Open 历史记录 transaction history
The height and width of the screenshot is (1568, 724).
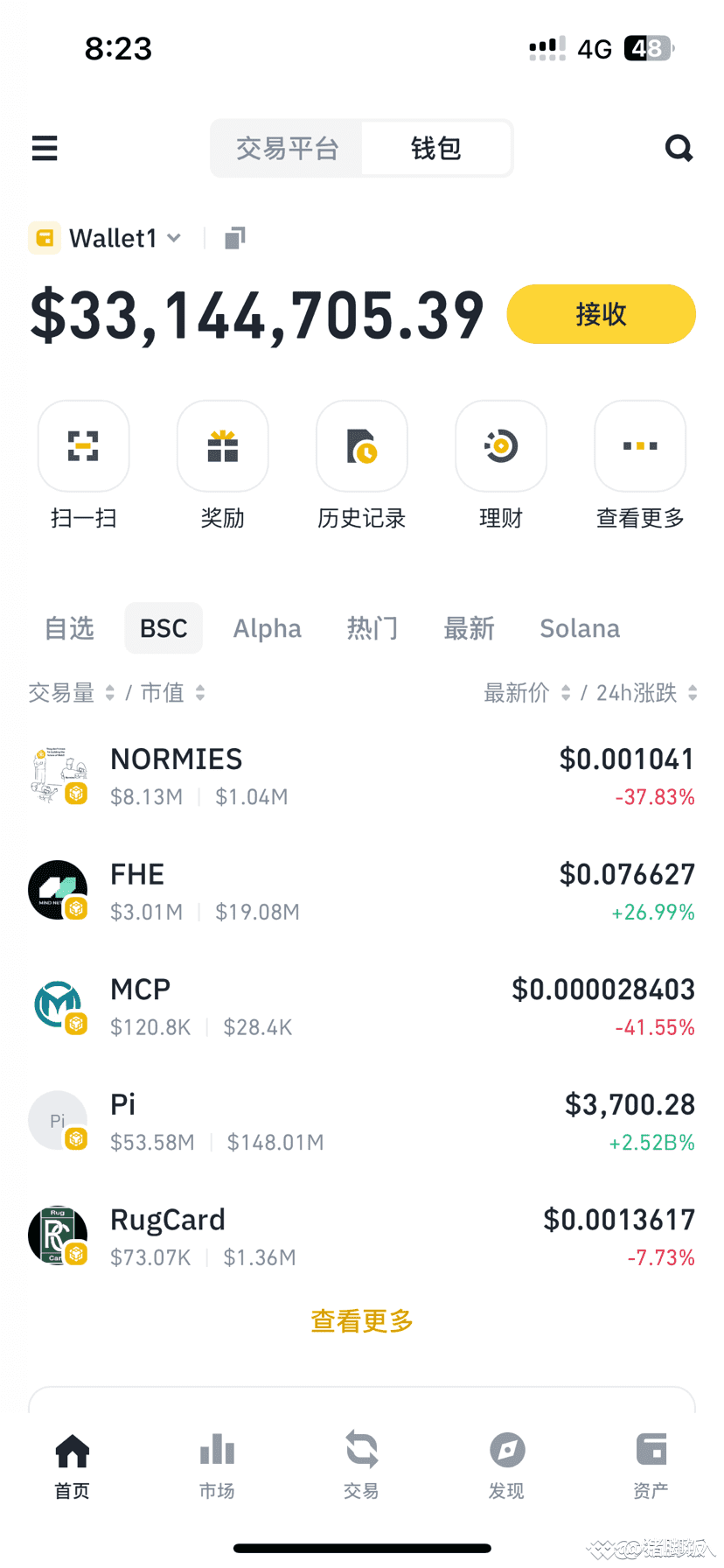pos(361,446)
